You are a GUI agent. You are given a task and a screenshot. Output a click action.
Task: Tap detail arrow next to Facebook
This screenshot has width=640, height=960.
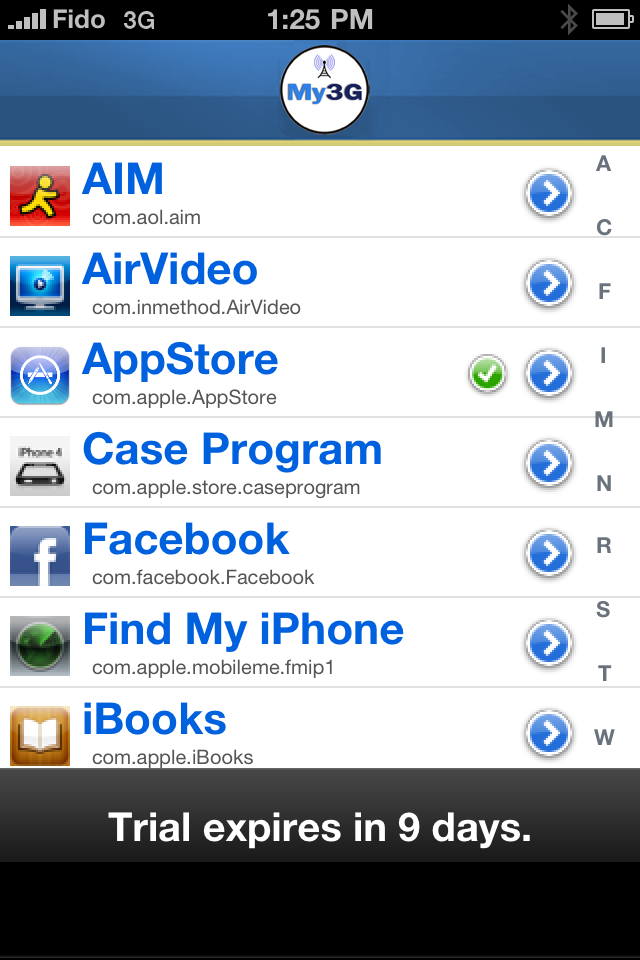549,553
